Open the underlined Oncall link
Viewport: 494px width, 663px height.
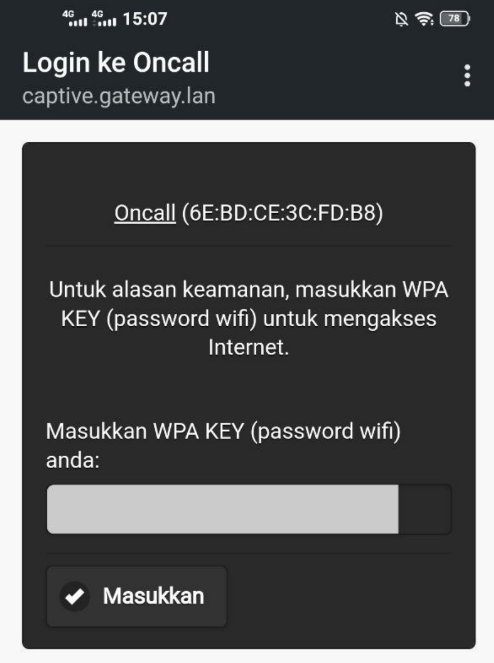pos(145,213)
